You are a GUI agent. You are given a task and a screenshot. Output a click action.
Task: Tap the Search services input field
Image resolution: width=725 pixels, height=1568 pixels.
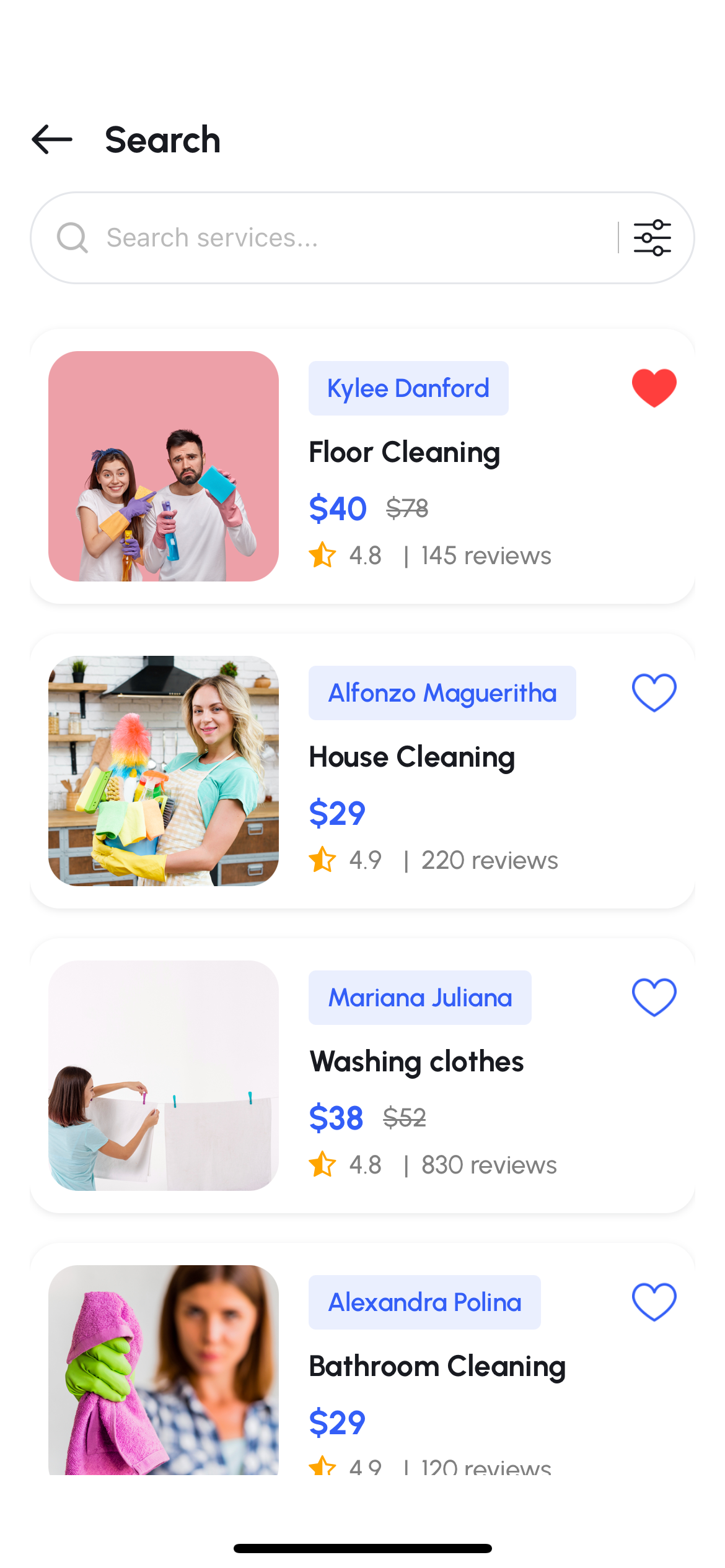(x=347, y=238)
